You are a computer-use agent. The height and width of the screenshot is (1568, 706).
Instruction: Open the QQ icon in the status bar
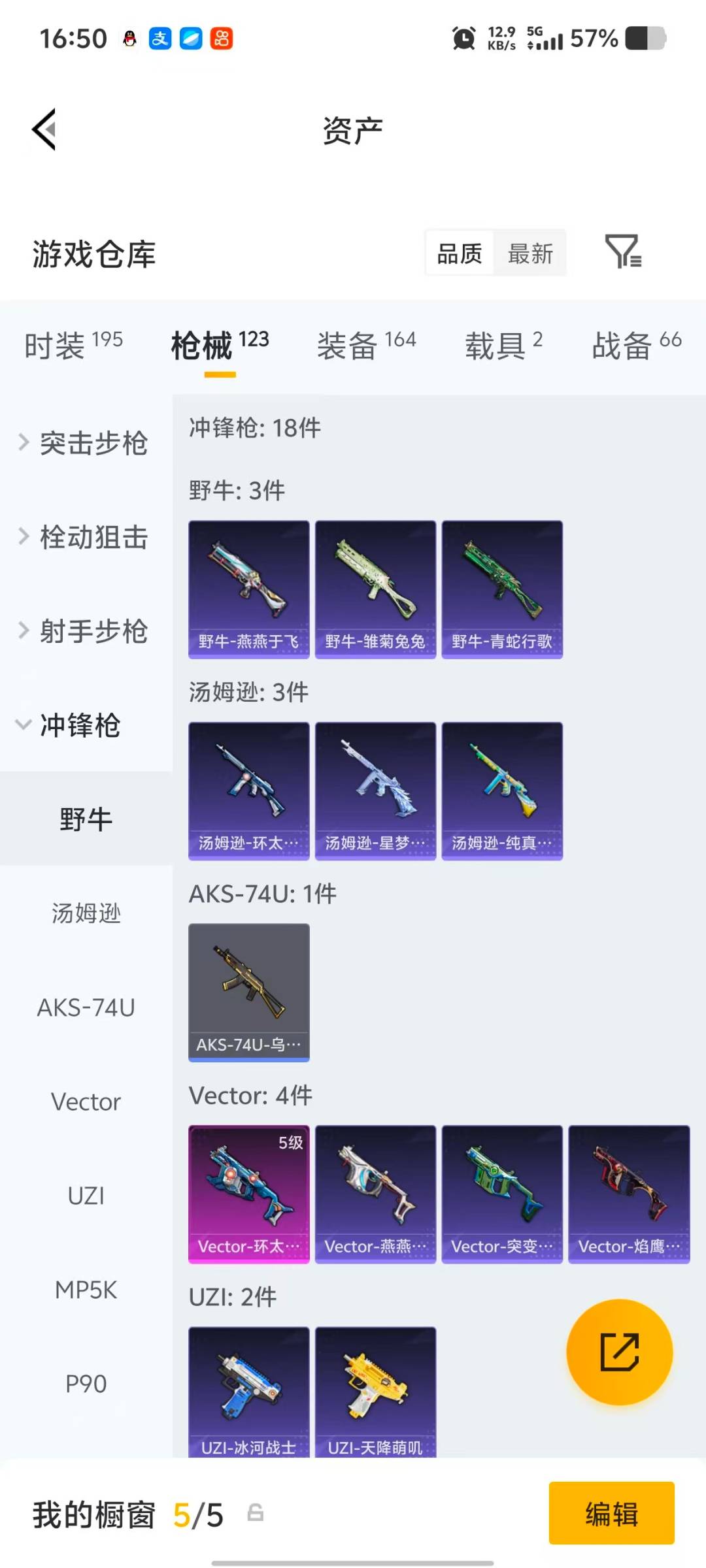[x=128, y=38]
